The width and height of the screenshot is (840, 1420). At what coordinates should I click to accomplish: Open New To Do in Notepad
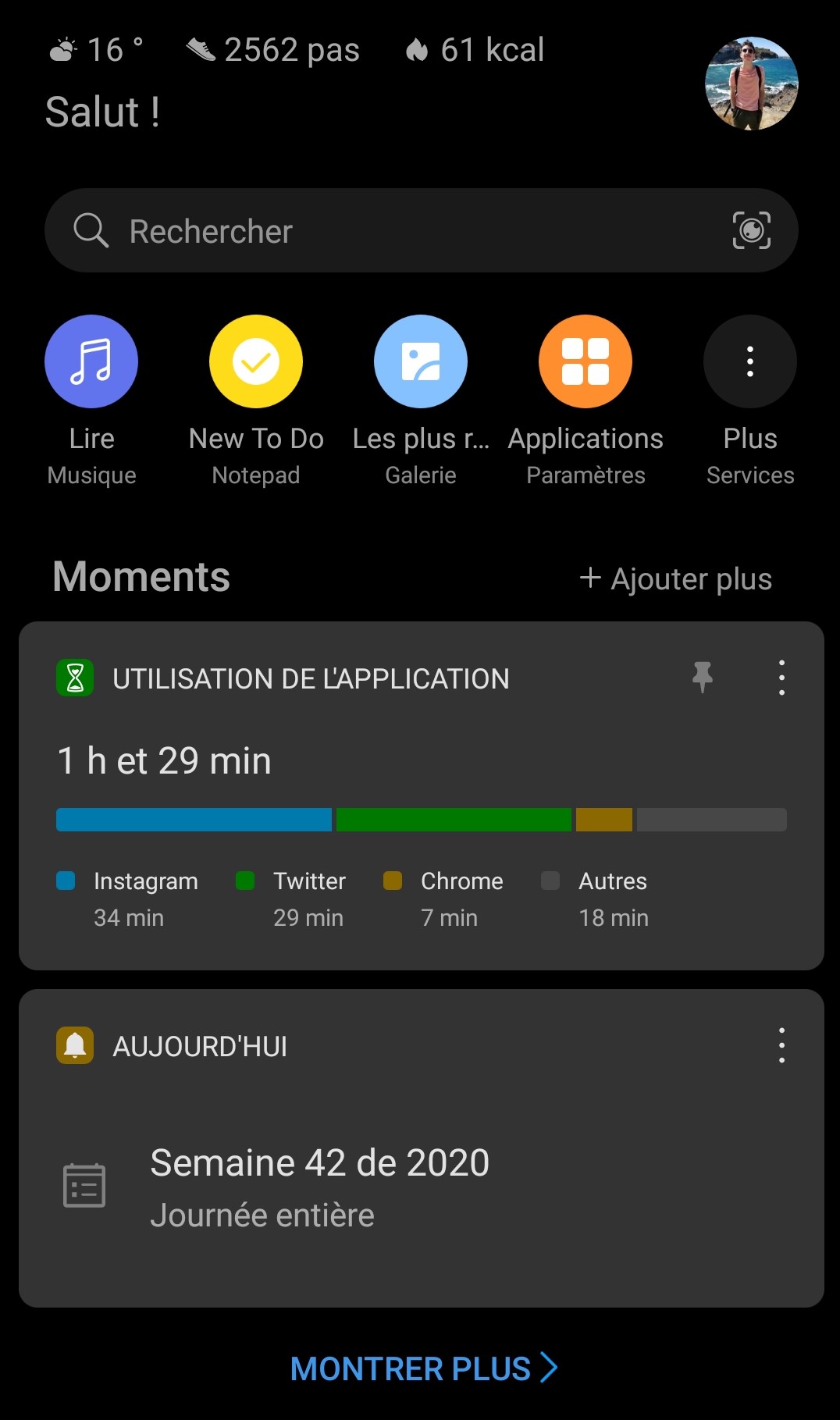(256, 361)
